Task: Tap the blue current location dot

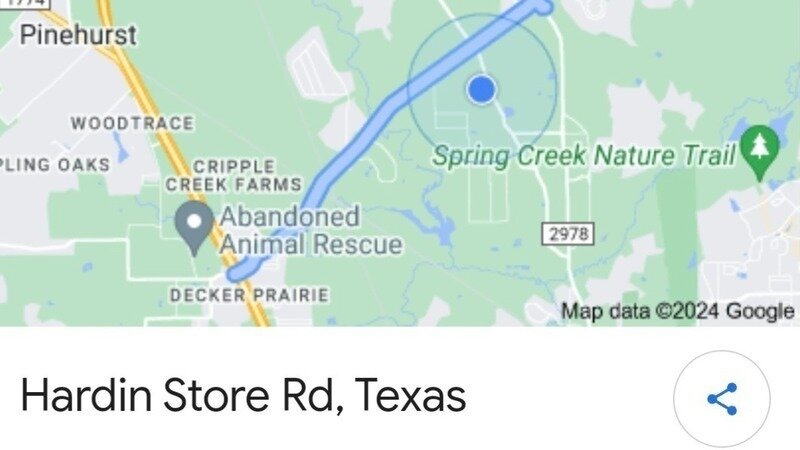Action: tap(482, 90)
